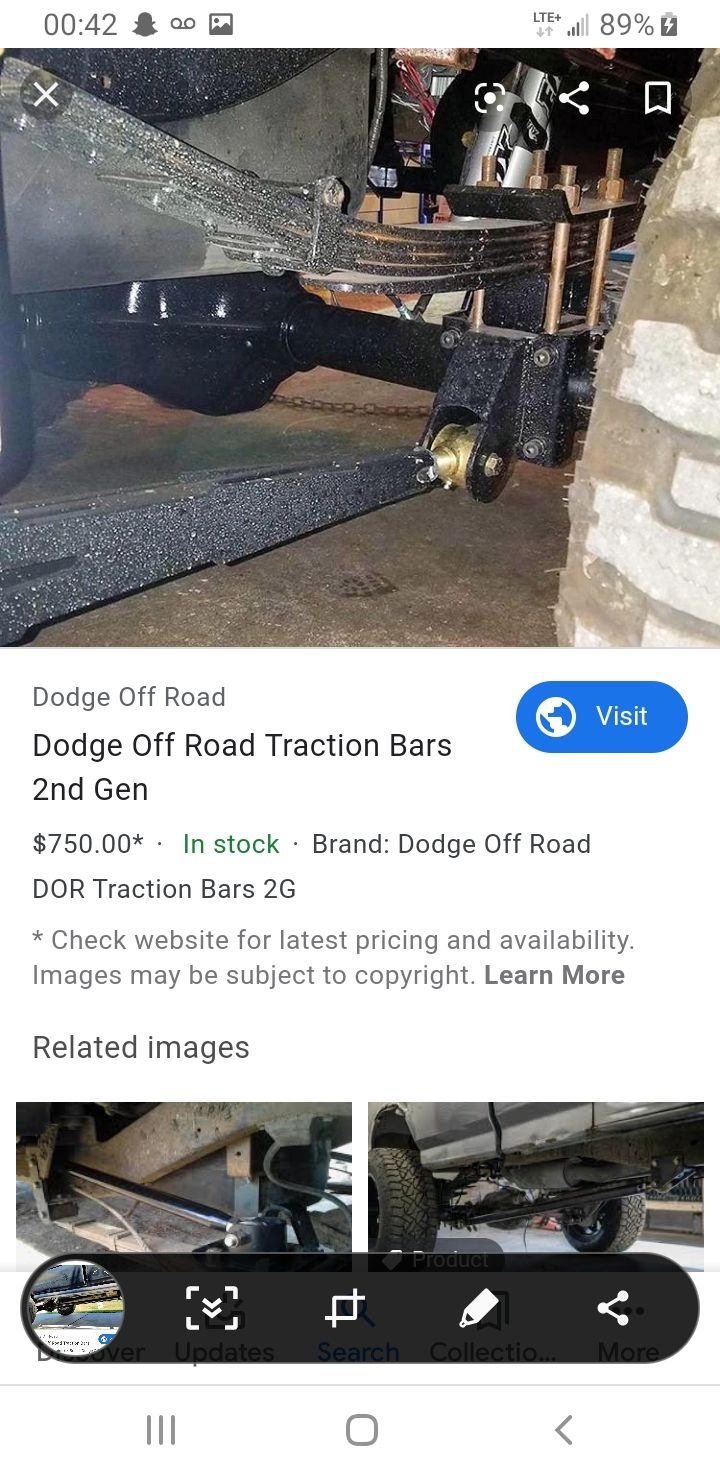This screenshot has height=1480, width=720.
Task: Open Google Lens on this image
Action: point(490,98)
